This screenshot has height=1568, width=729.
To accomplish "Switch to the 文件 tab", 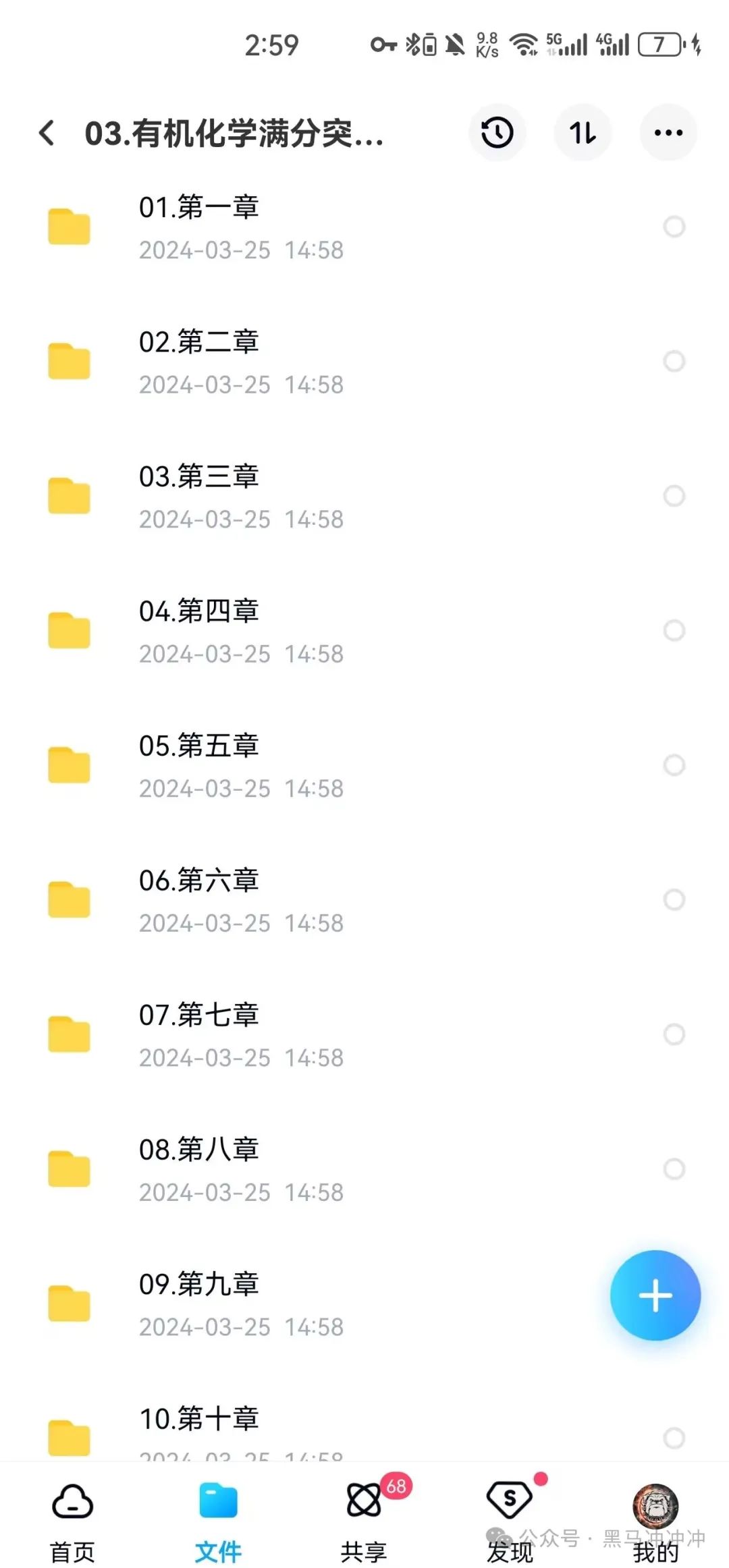I will pyautogui.click(x=218, y=1521).
